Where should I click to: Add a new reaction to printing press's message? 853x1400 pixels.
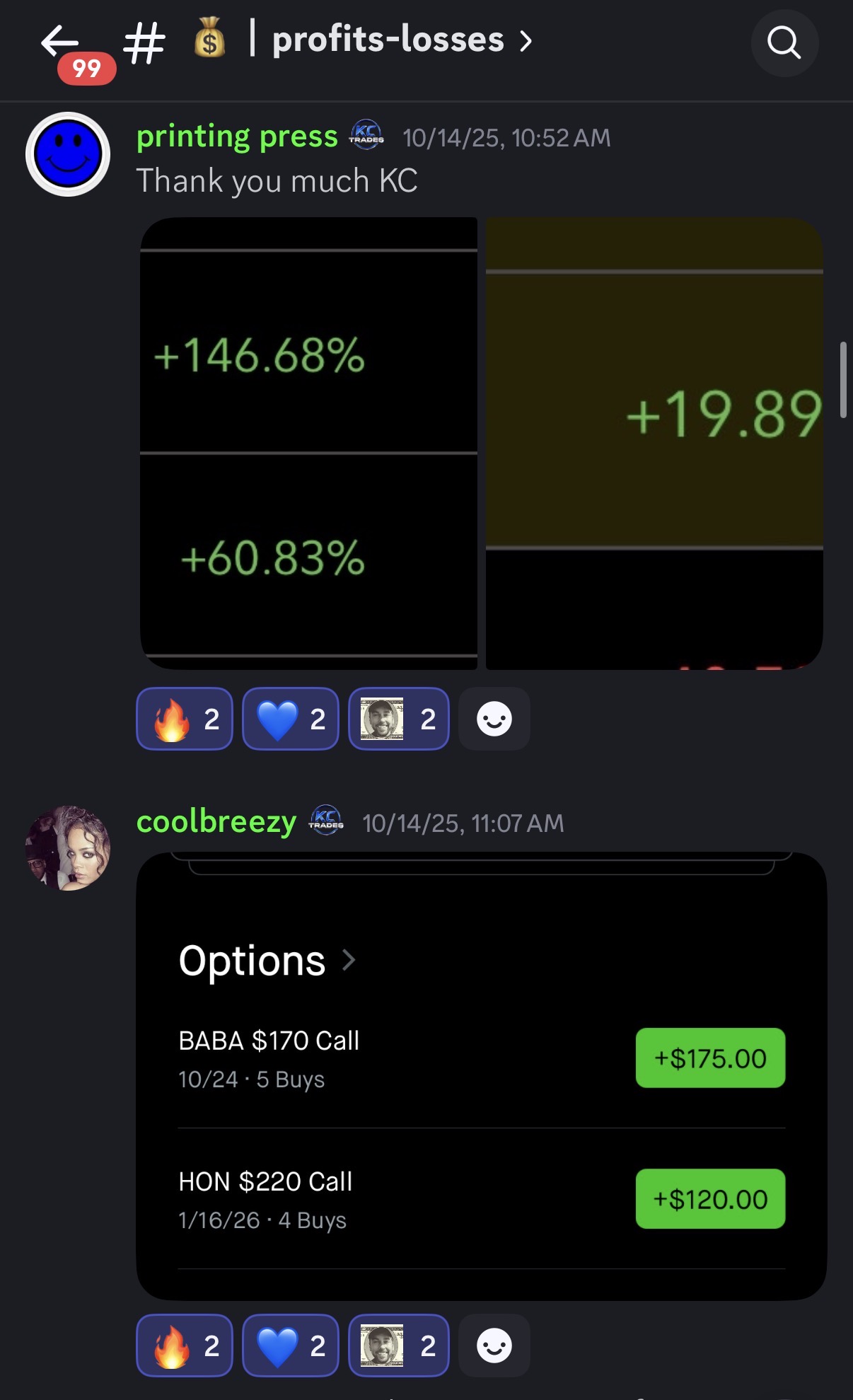tap(494, 719)
